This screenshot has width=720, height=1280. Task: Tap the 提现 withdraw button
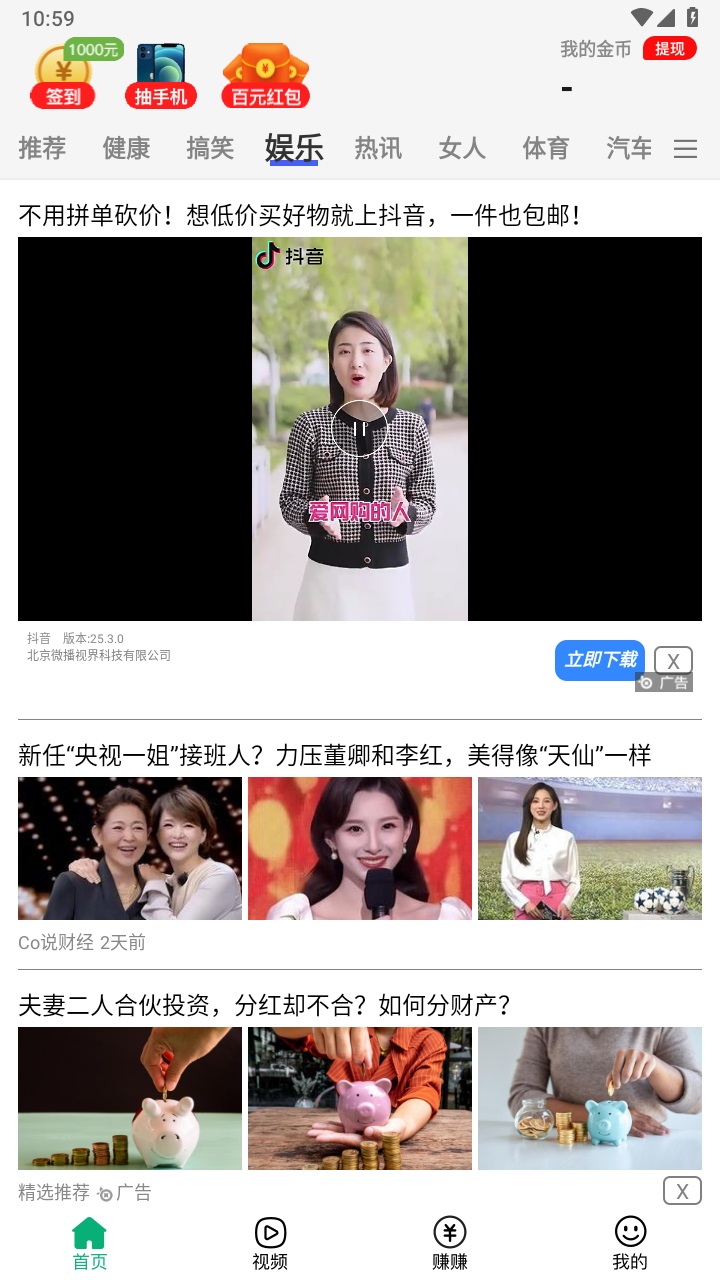[668, 47]
